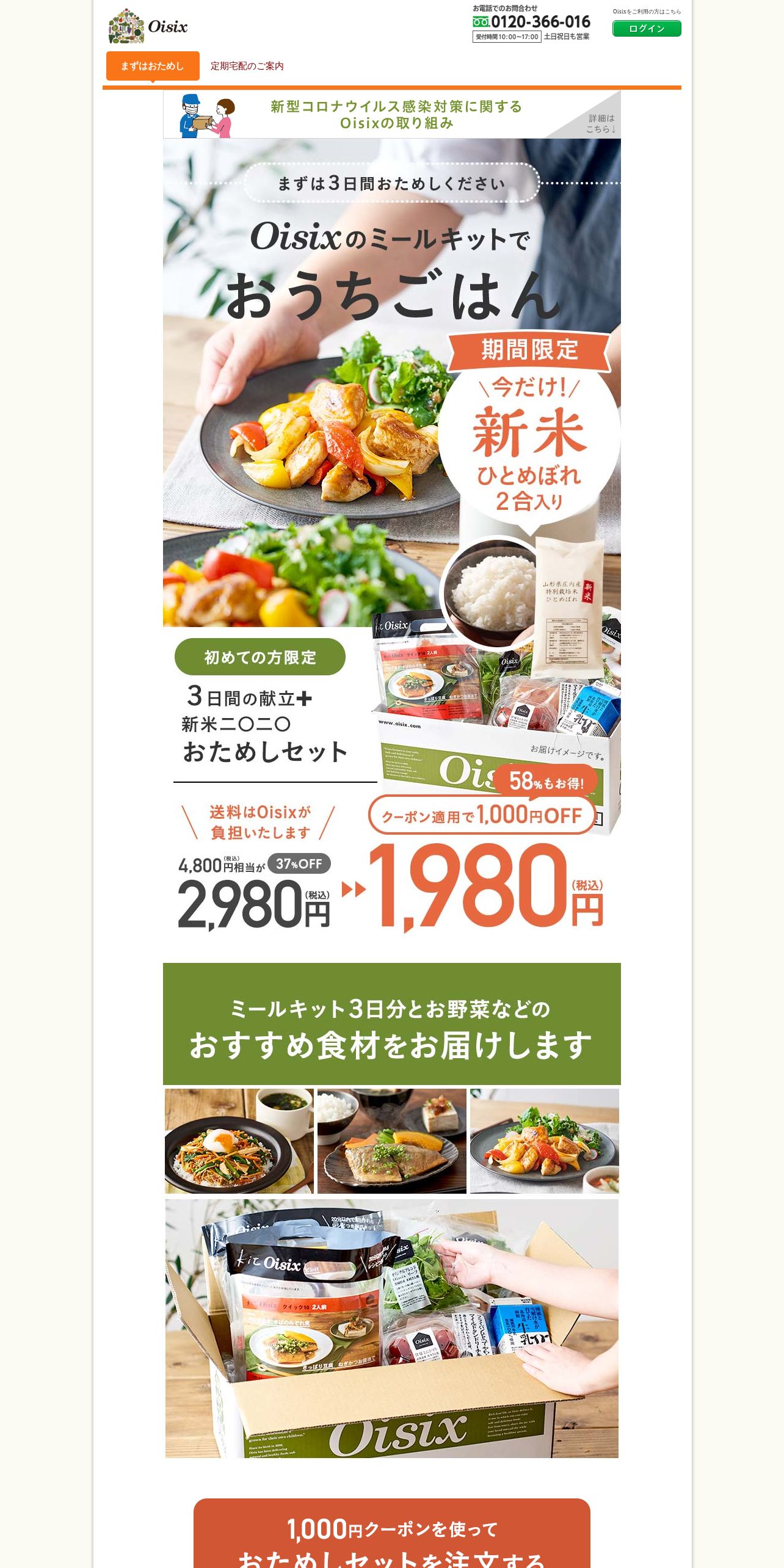This screenshot has height=1568, width=784.
Task: Switch to the まずはおためし tab
Action: pyautogui.click(x=153, y=66)
